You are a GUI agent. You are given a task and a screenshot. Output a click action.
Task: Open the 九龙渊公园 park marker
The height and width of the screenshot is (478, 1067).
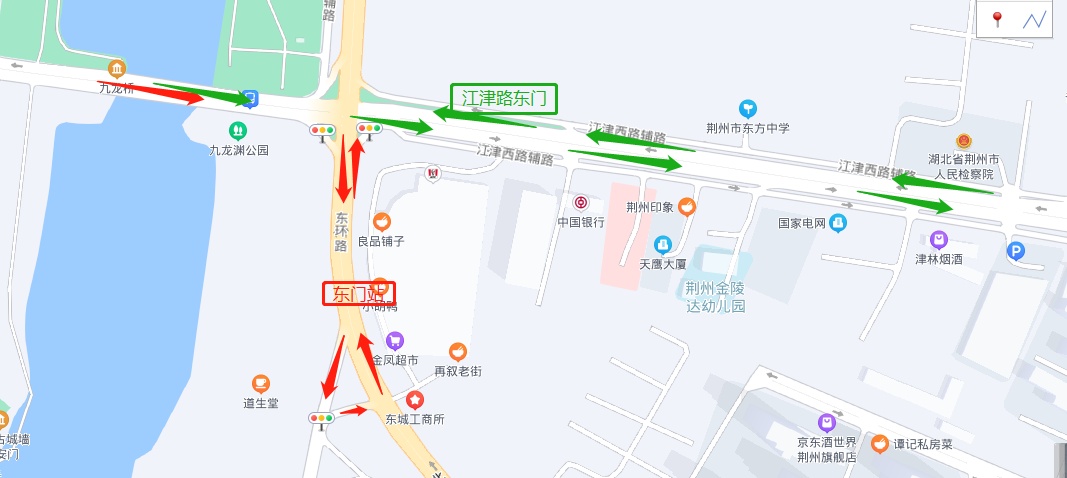[x=238, y=129]
